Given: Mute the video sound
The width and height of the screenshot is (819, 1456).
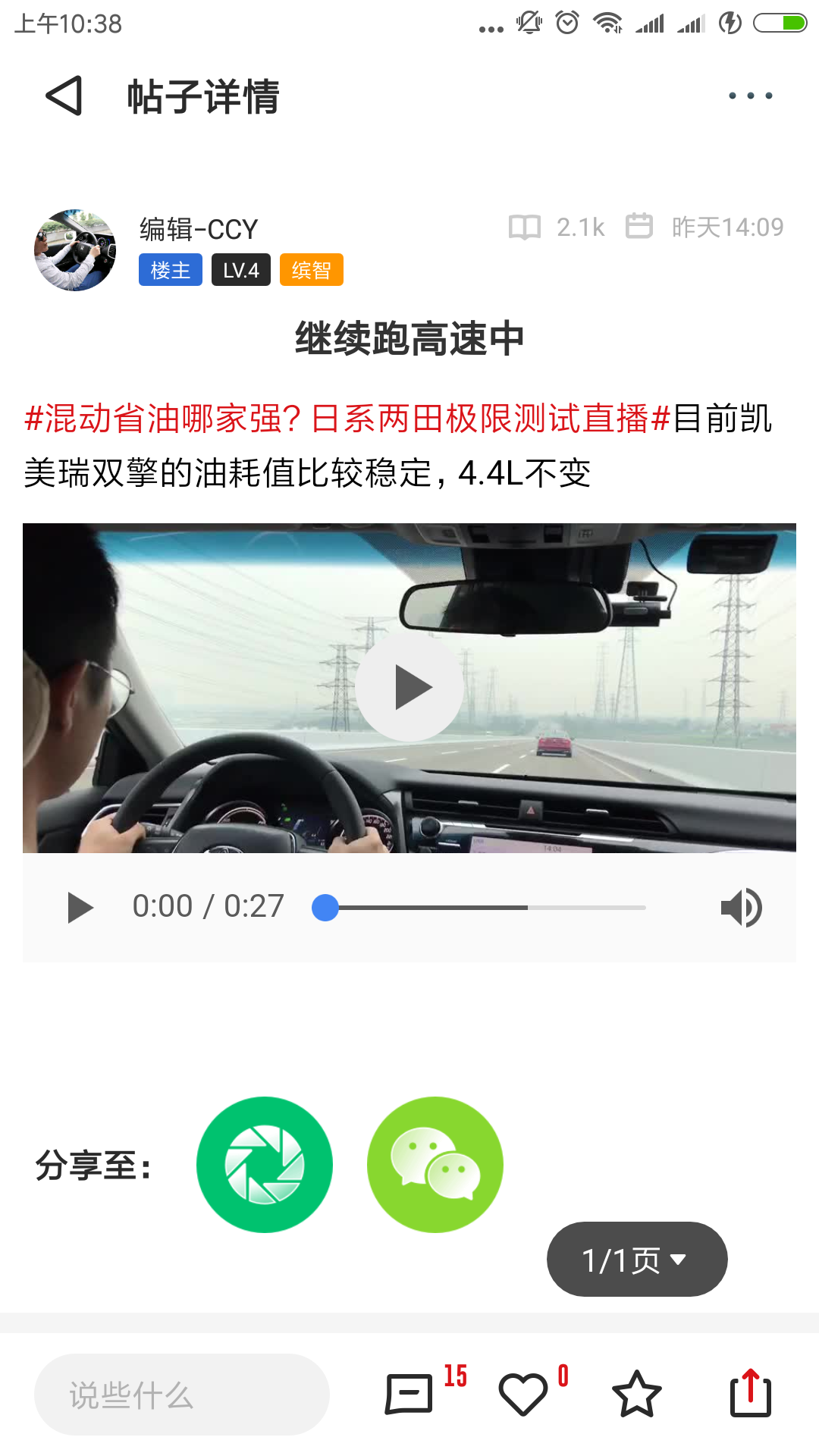Looking at the screenshot, I should coord(741,907).
